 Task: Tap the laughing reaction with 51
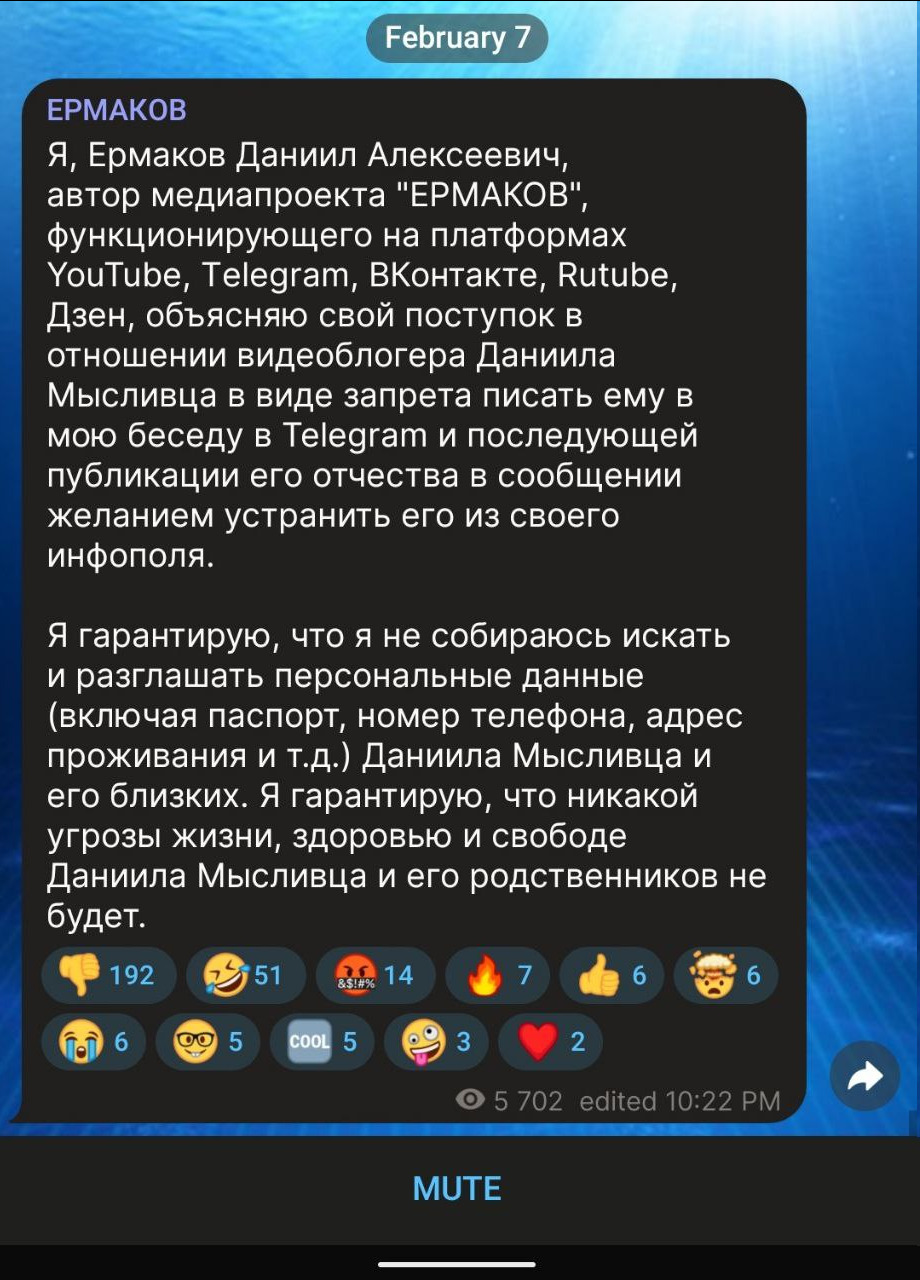tap(245, 975)
